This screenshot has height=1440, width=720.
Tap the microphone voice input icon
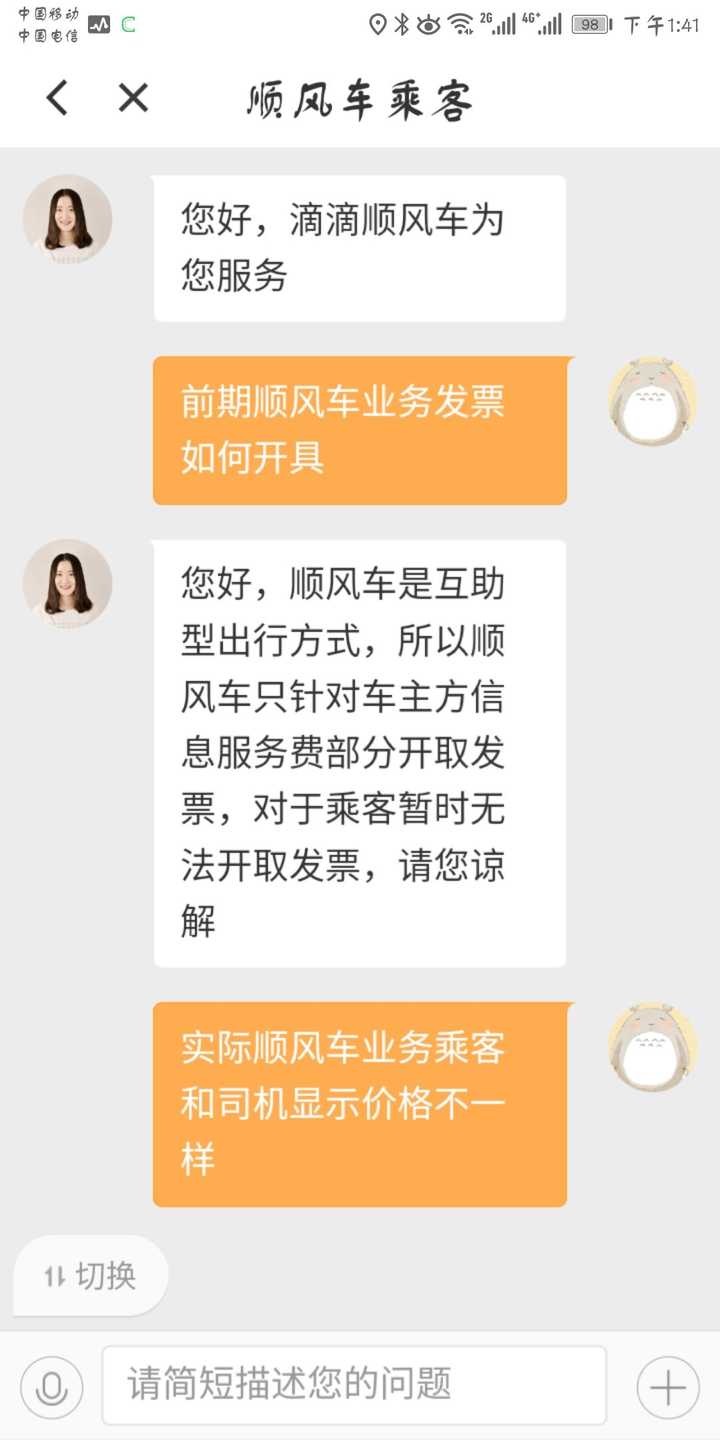[51, 1387]
